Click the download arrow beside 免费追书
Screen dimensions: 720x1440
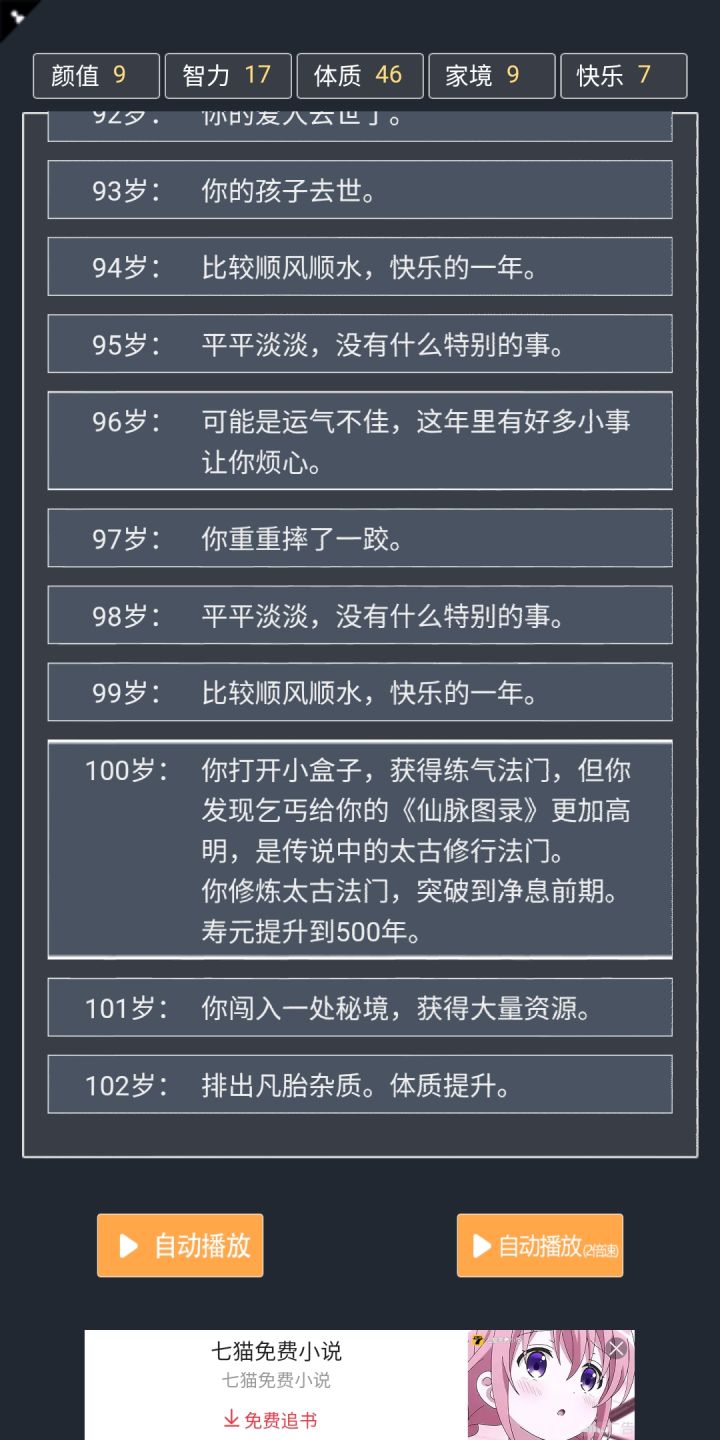pyautogui.click(x=231, y=1418)
